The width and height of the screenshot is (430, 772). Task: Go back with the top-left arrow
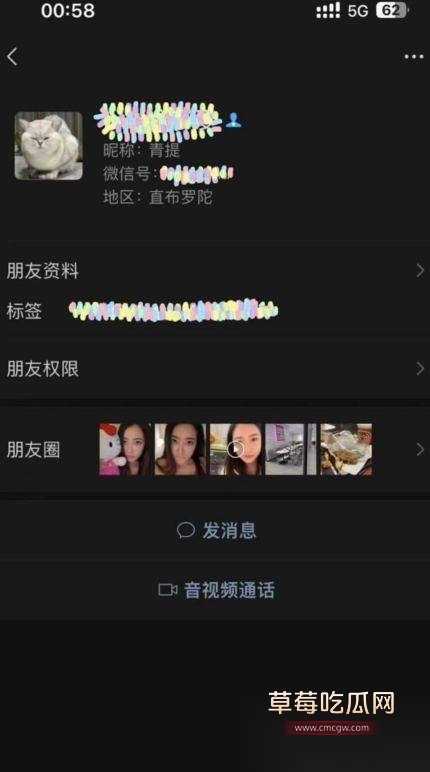[x=12, y=57]
